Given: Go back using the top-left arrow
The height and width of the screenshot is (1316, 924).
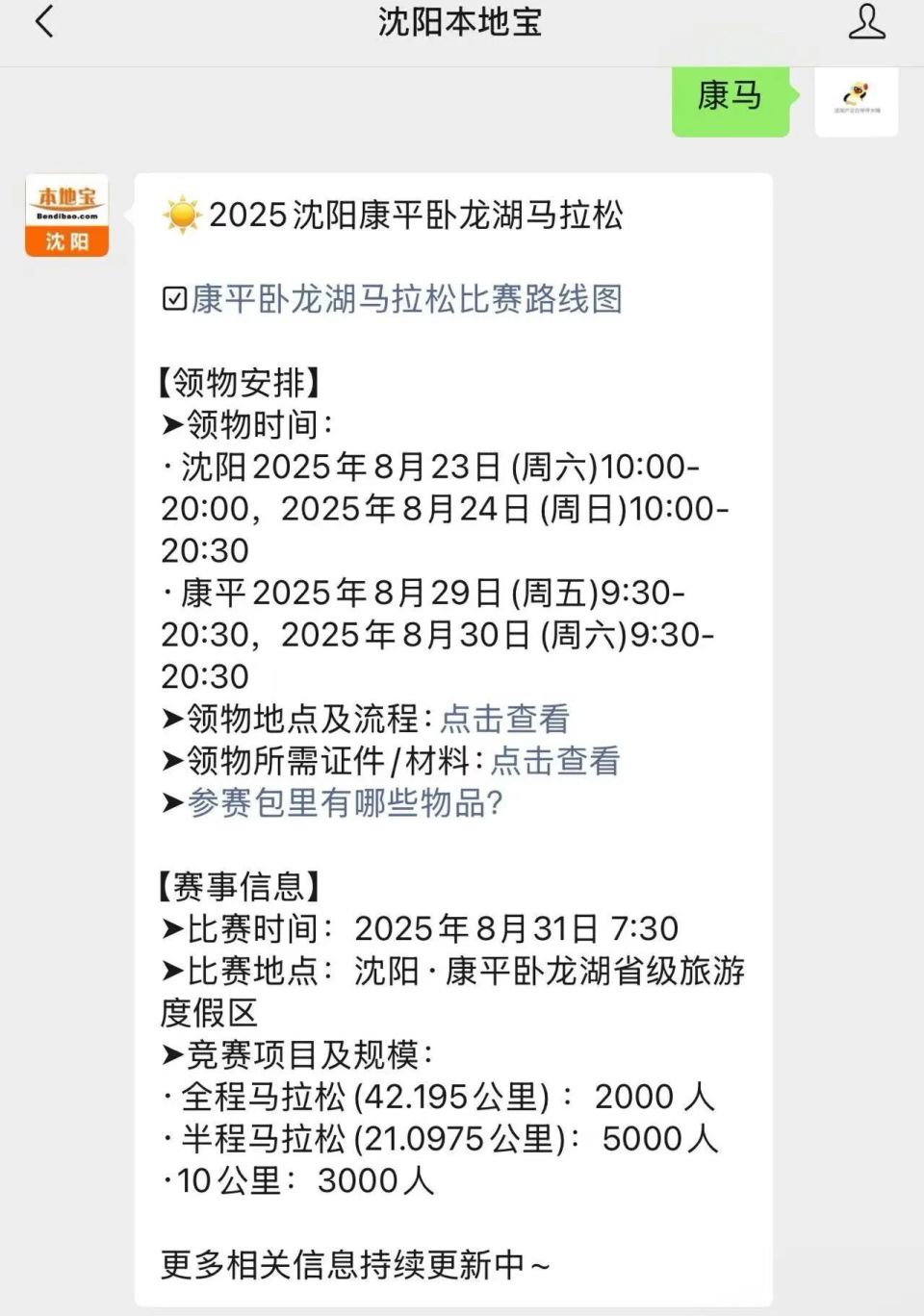Looking at the screenshot, I should (x=44, y=21).
